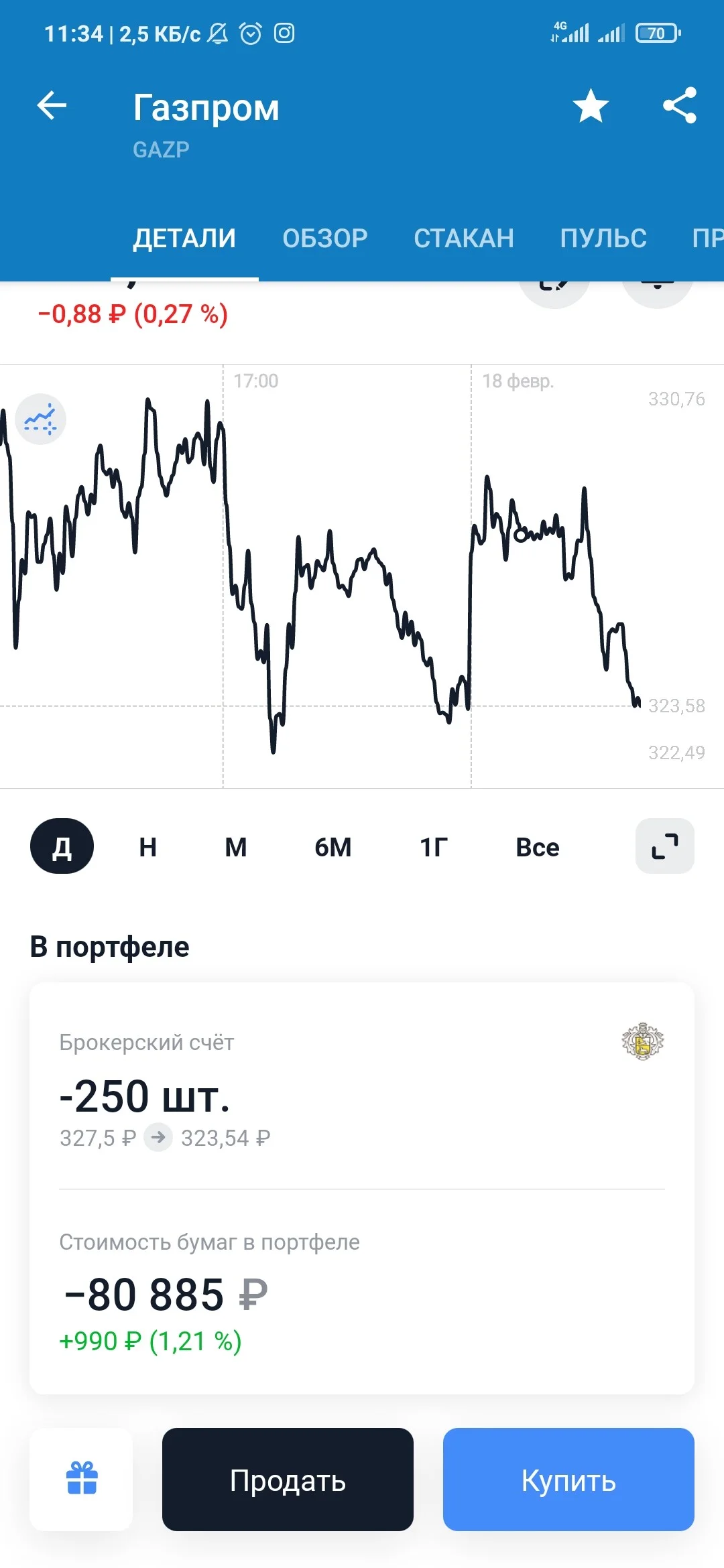Tap the Продать button
The height and width of the screenshot is (1568, 724).
(x=288, y=1480)
